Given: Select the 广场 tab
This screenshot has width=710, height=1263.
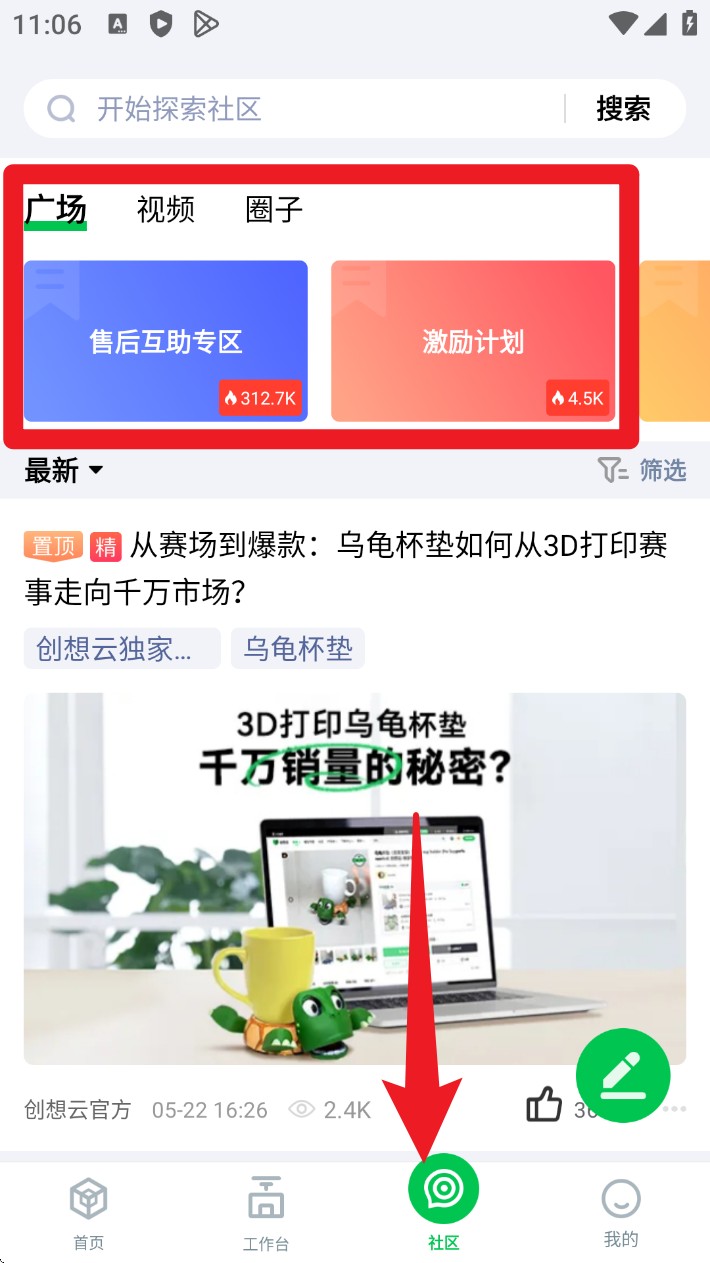Looking at the screenshot, I should [56, 210].
